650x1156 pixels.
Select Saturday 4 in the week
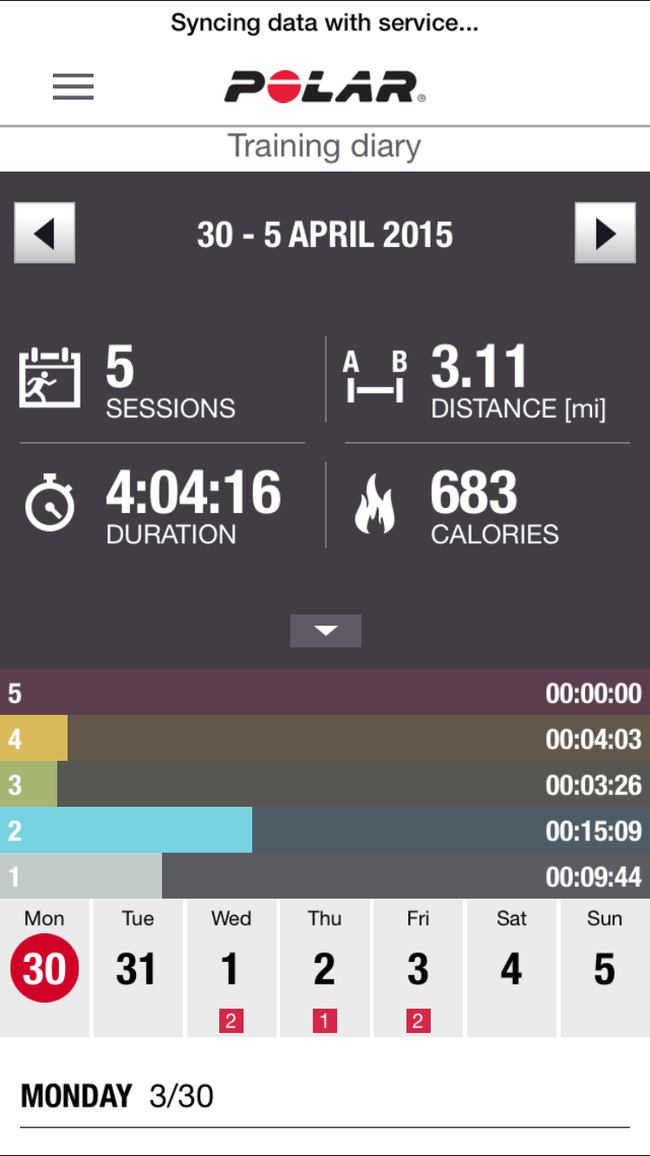tap(511, 968)
